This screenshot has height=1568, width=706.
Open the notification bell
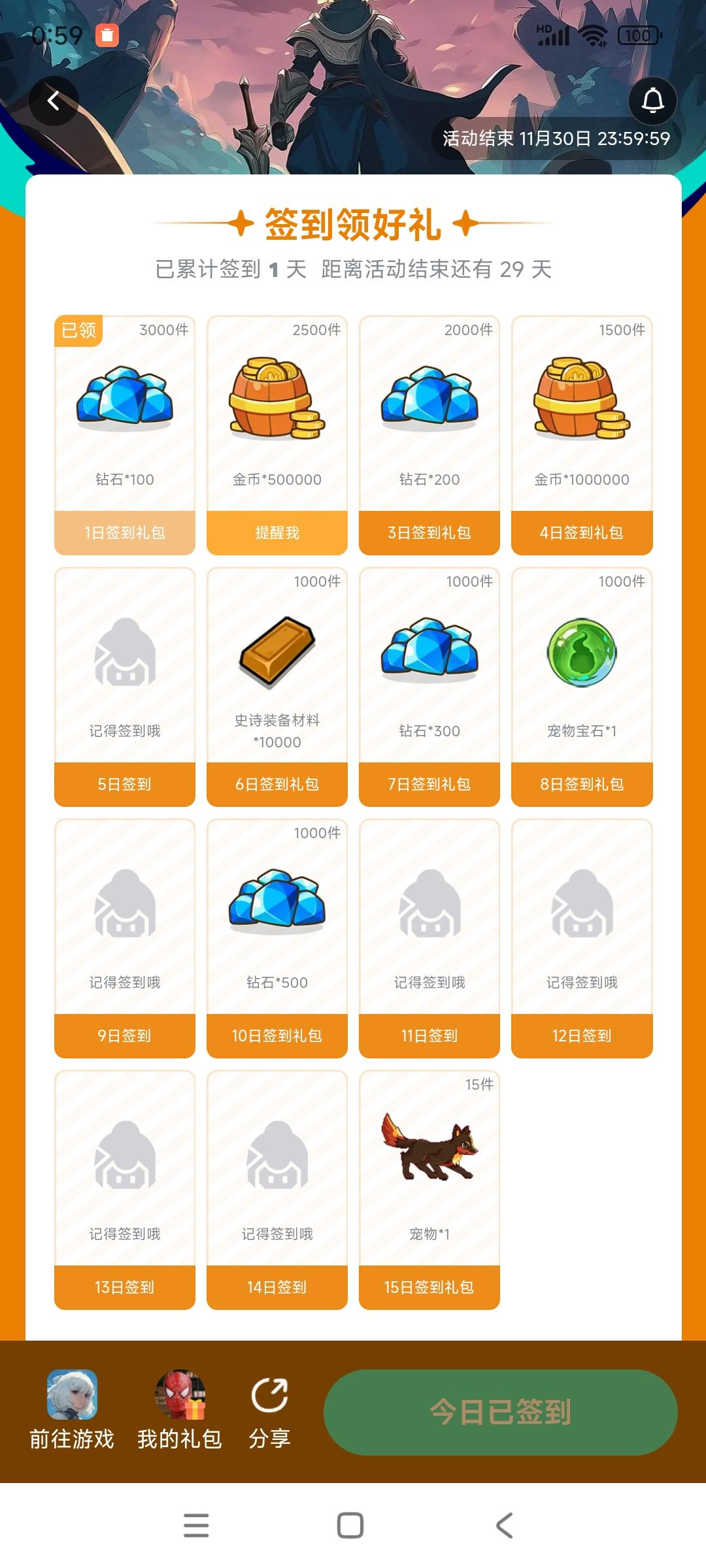tap(652, 101)
